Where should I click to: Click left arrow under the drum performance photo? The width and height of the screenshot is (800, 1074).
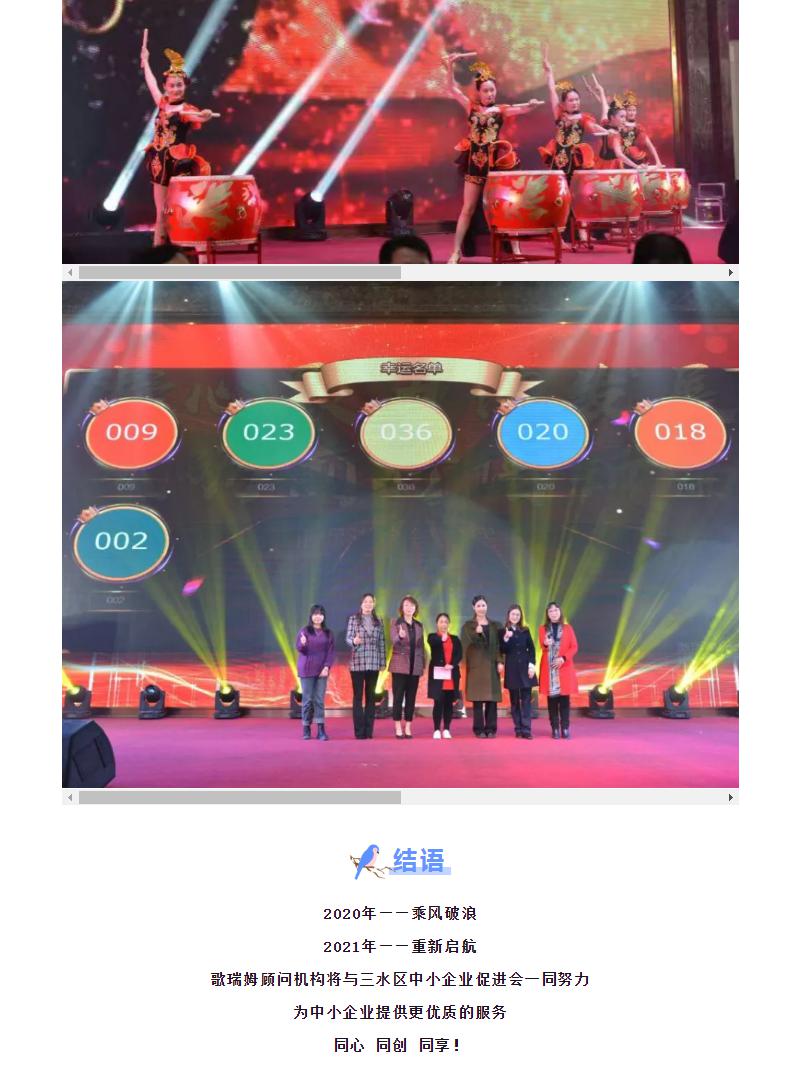(69, 272)
